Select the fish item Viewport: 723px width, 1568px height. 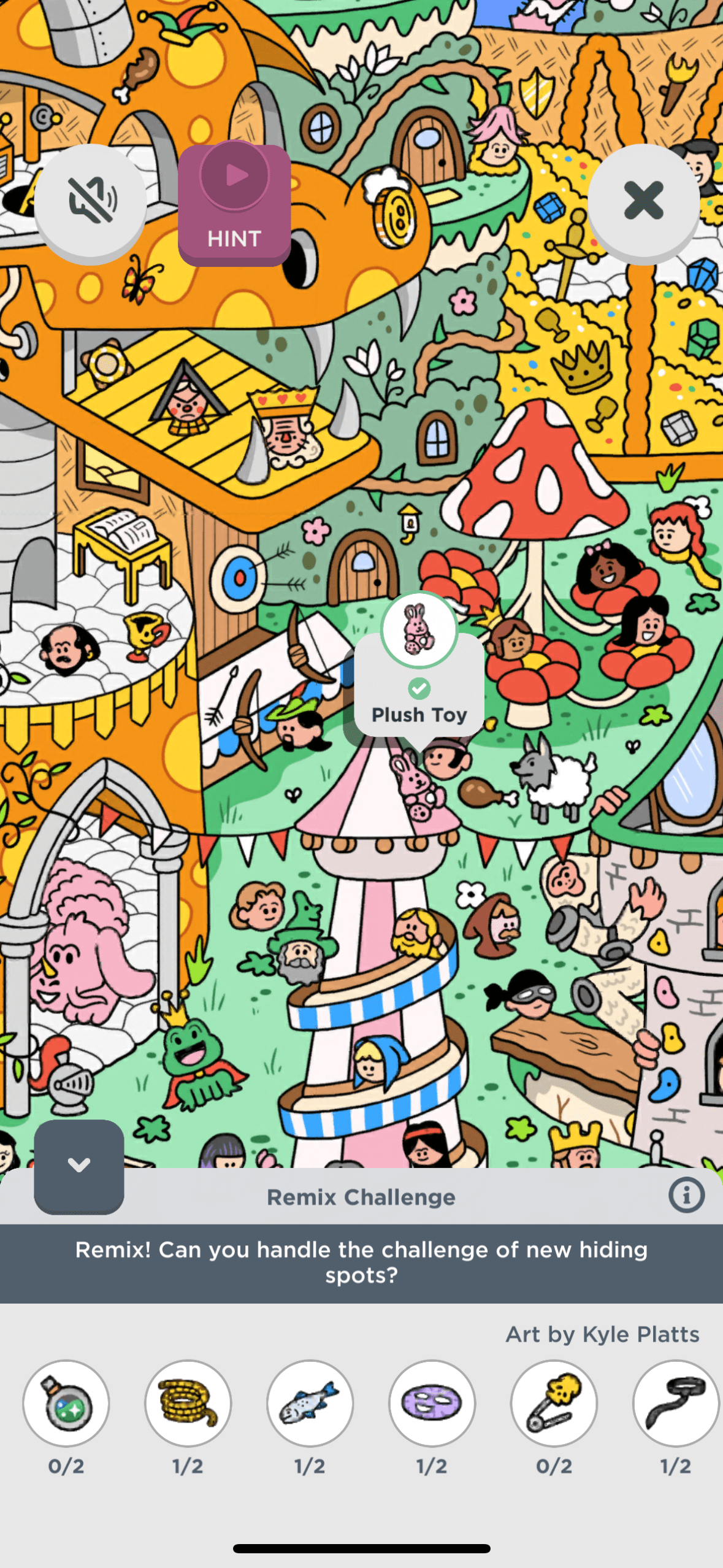click(310, 1404)
